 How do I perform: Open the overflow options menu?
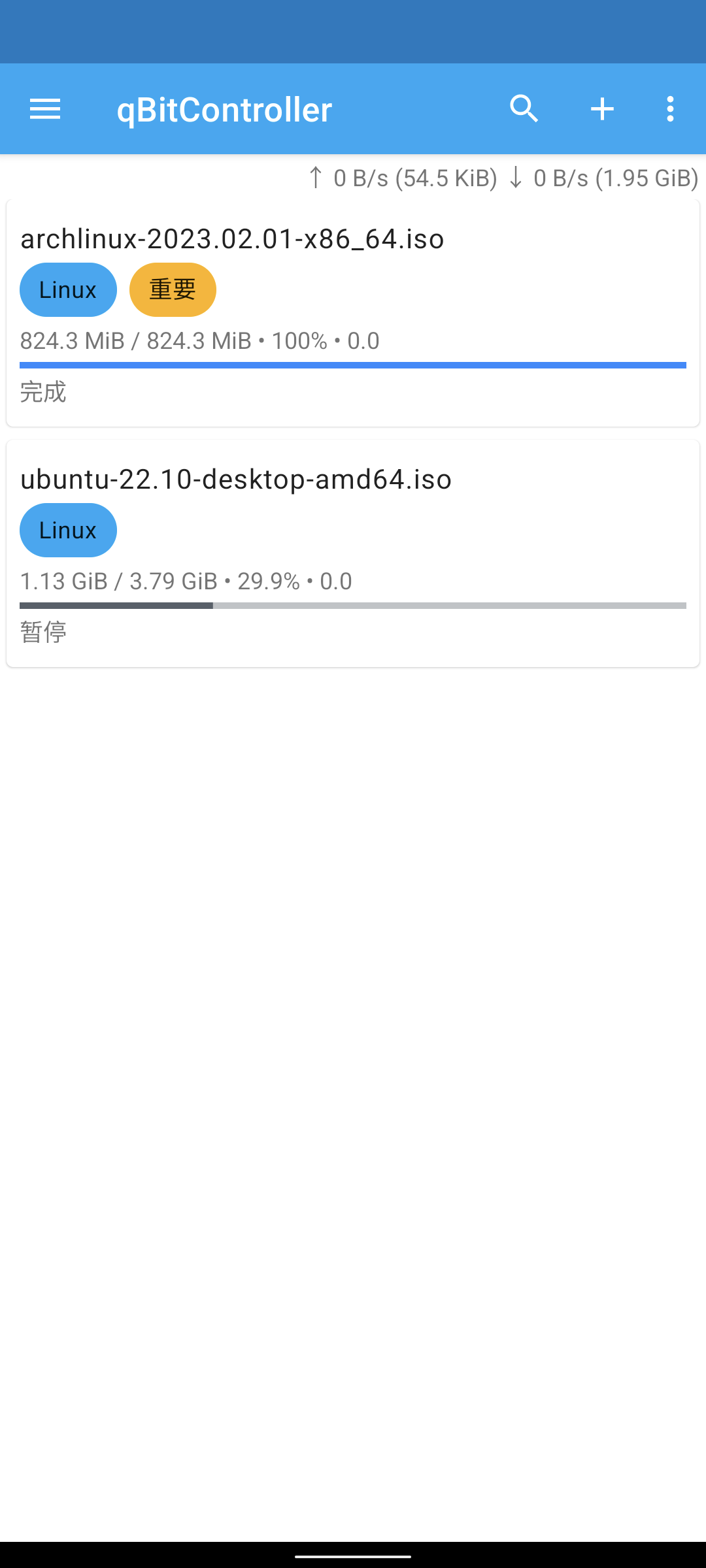[670, 109]
